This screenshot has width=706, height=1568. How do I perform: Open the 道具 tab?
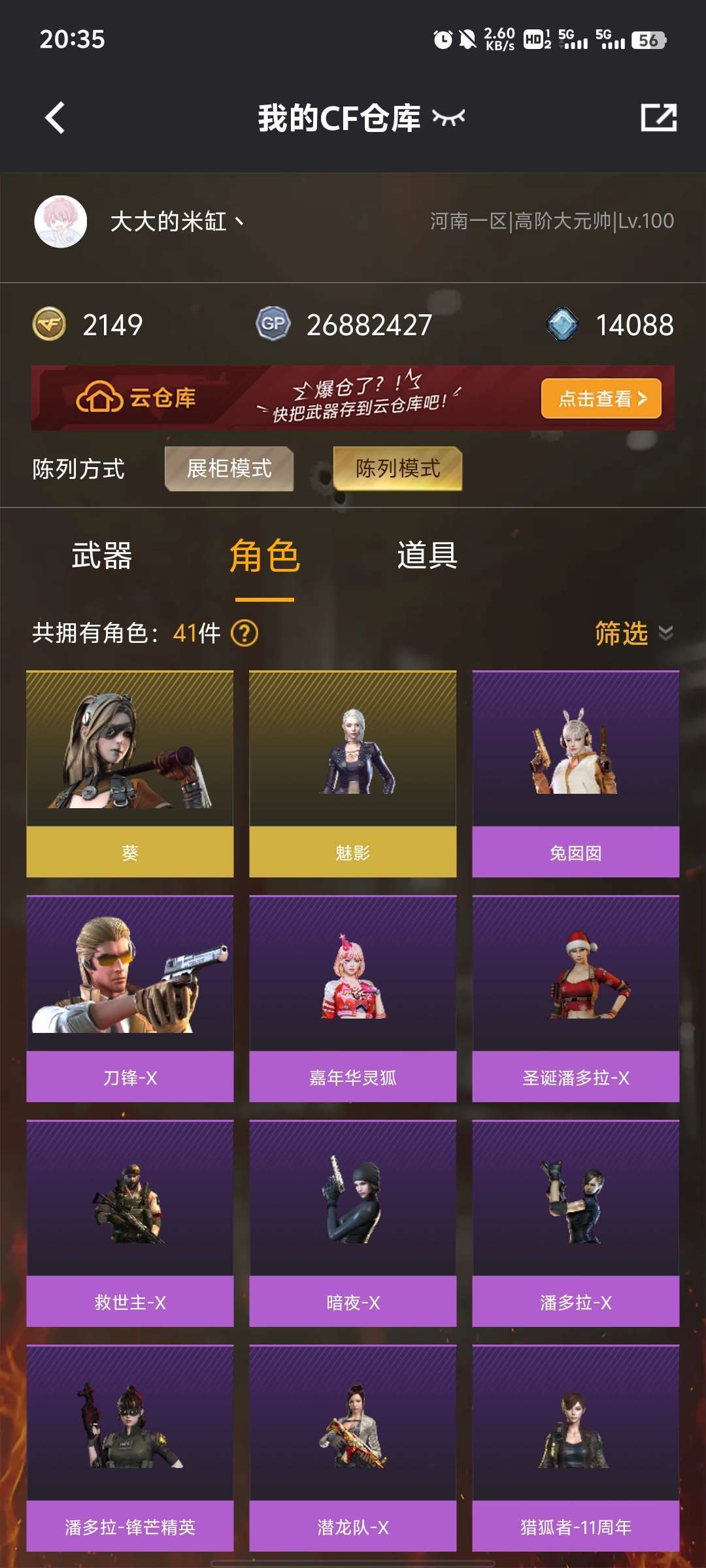[428, 556]
